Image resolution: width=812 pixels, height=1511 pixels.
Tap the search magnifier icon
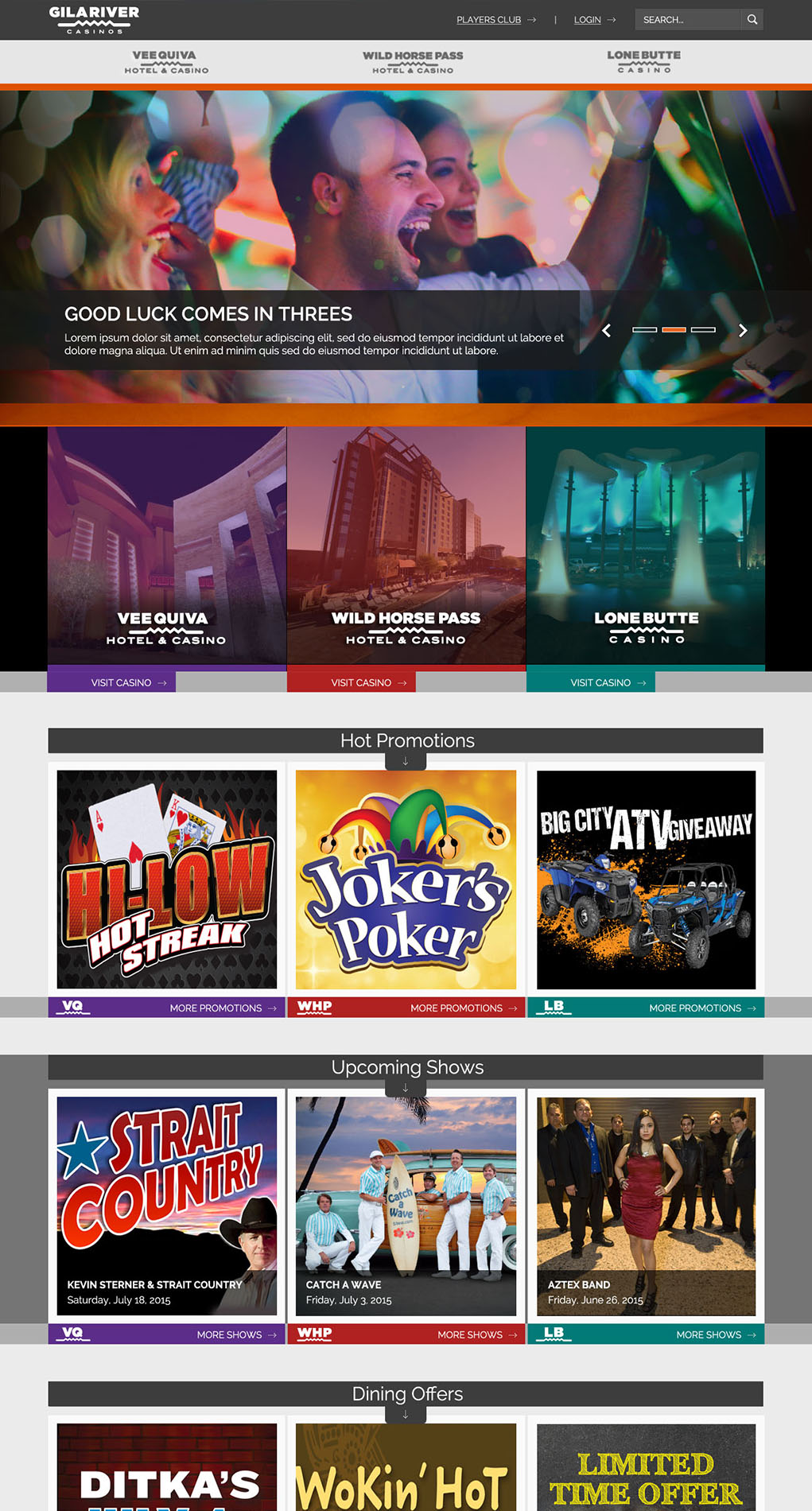[752, 20]
